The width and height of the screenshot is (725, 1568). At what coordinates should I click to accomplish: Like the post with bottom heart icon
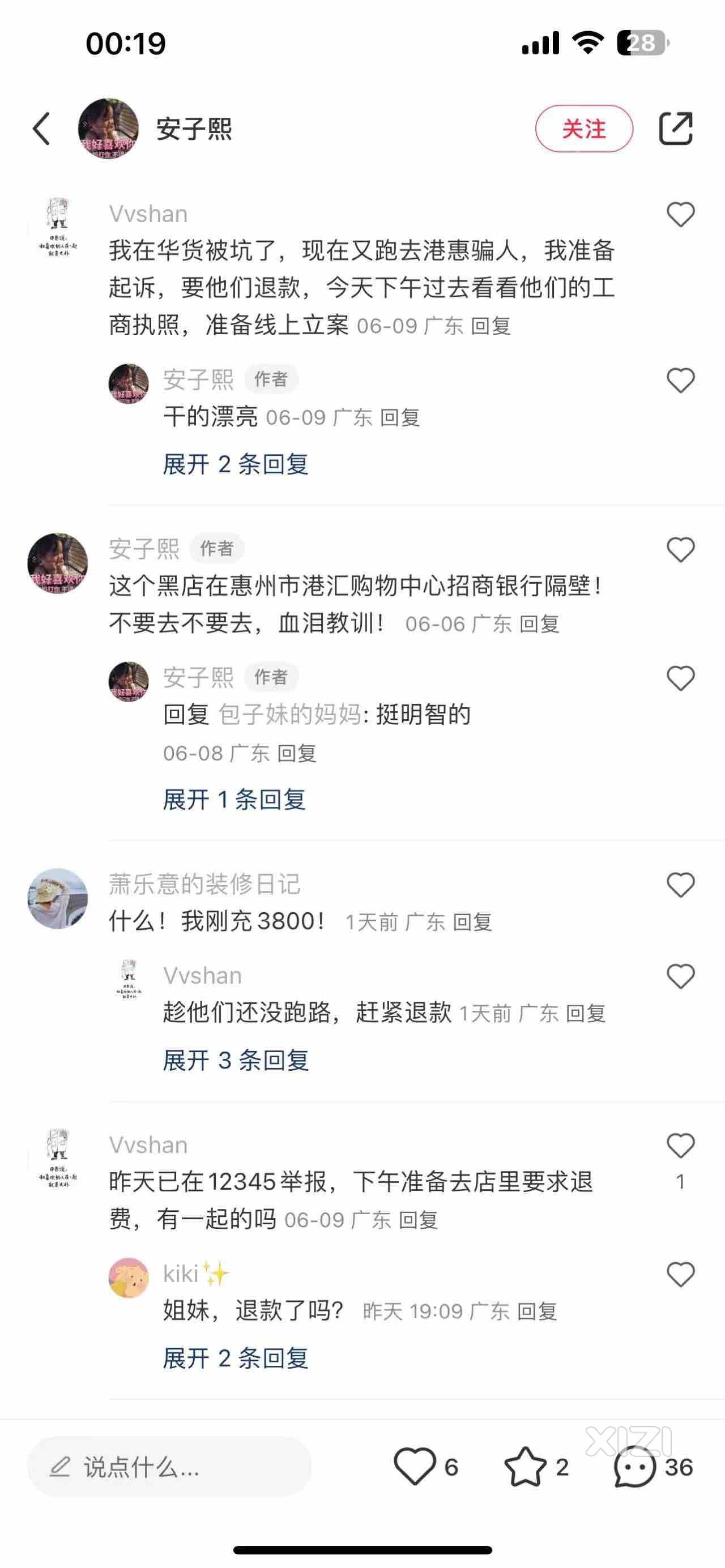pos(415,1467)
